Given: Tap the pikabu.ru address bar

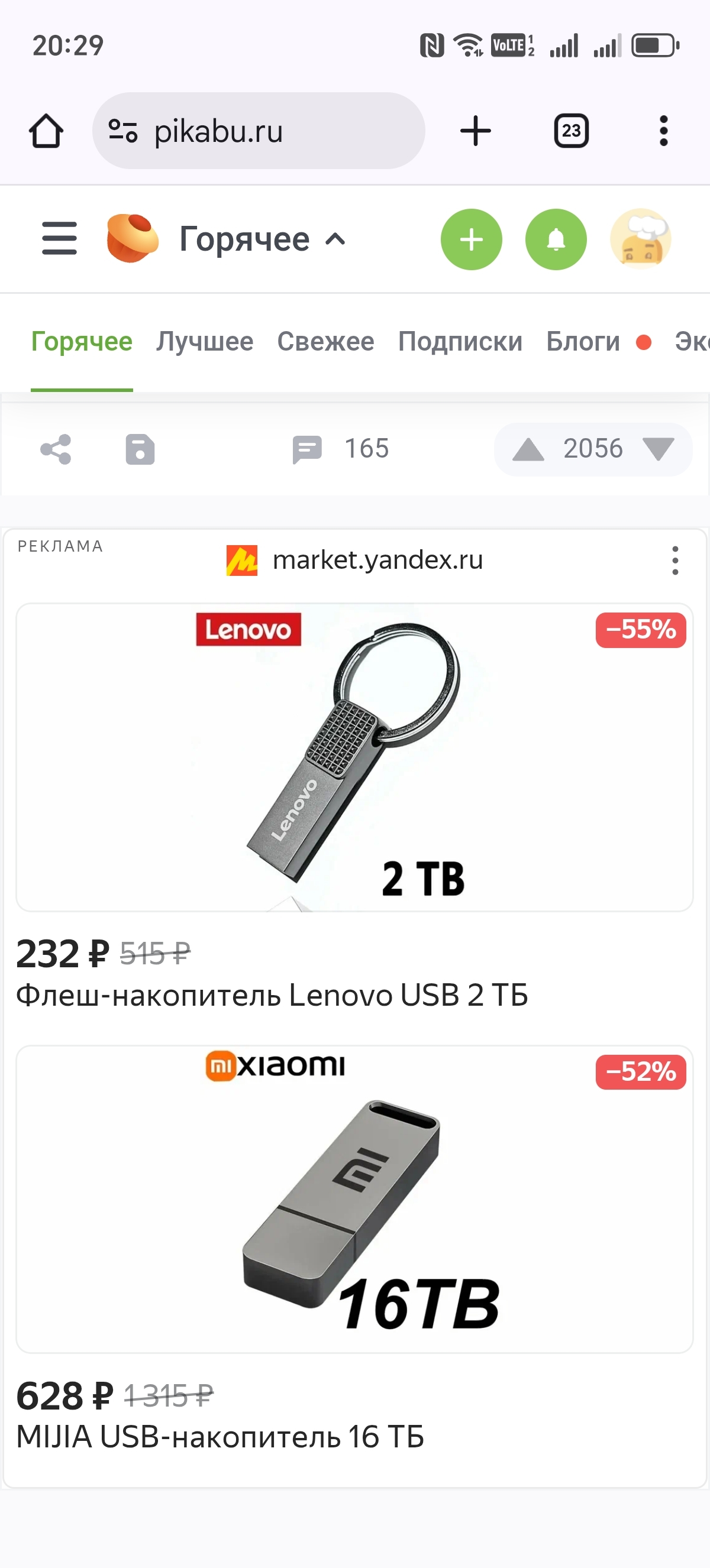Looking at the screenshot, I should [x=258, y=131].
